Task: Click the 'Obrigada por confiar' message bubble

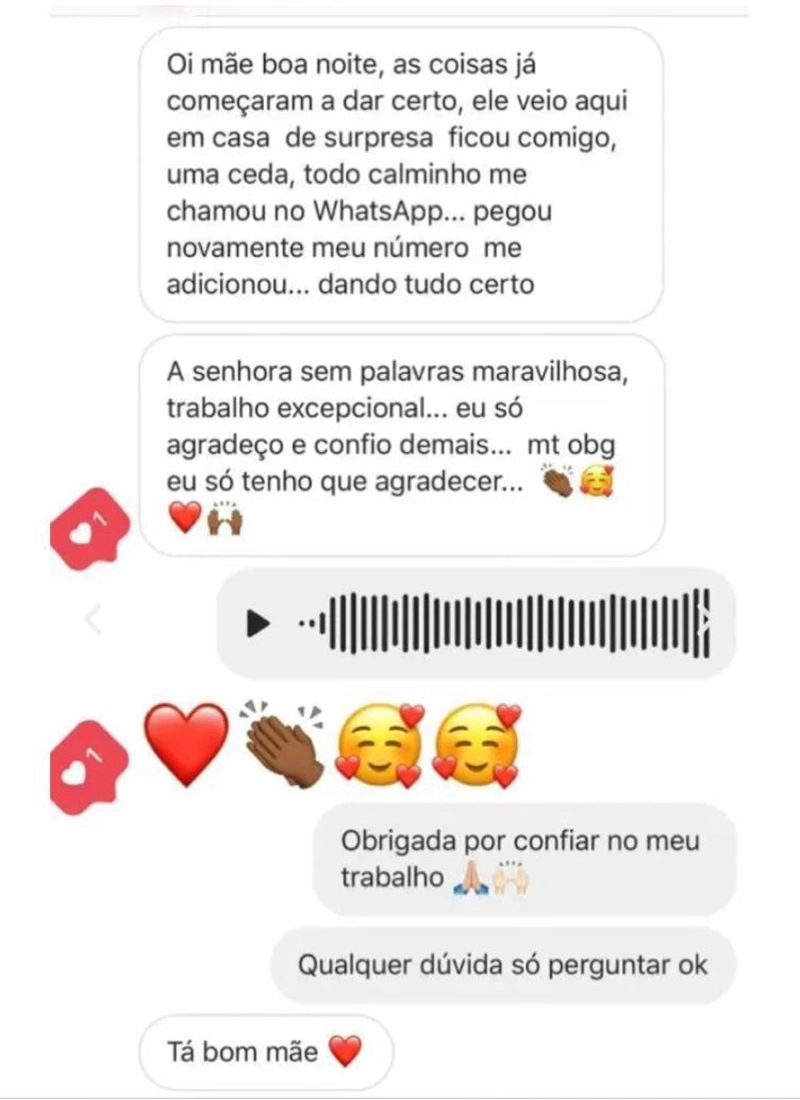Action: (520, 858)
